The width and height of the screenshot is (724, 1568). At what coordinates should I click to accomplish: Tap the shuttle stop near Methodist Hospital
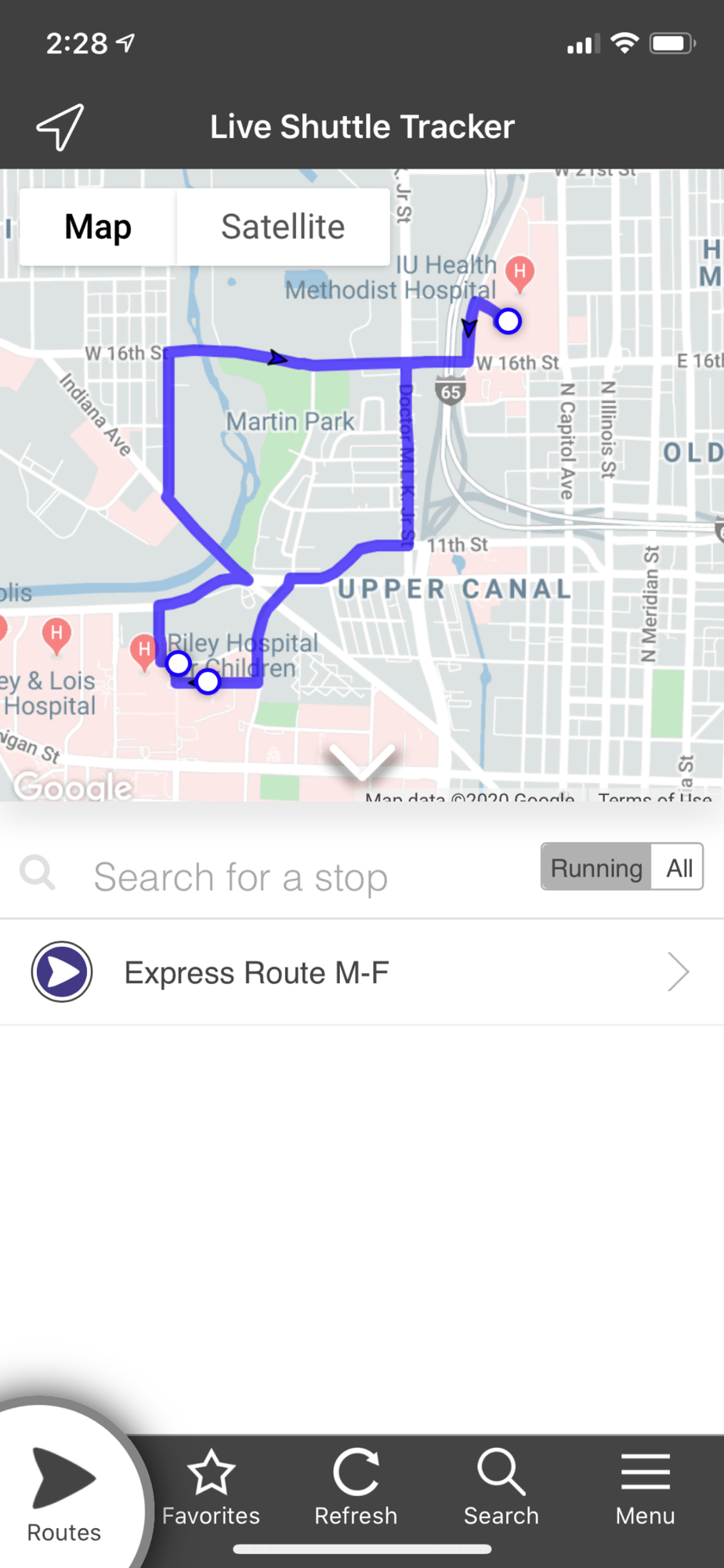(509, 321)
